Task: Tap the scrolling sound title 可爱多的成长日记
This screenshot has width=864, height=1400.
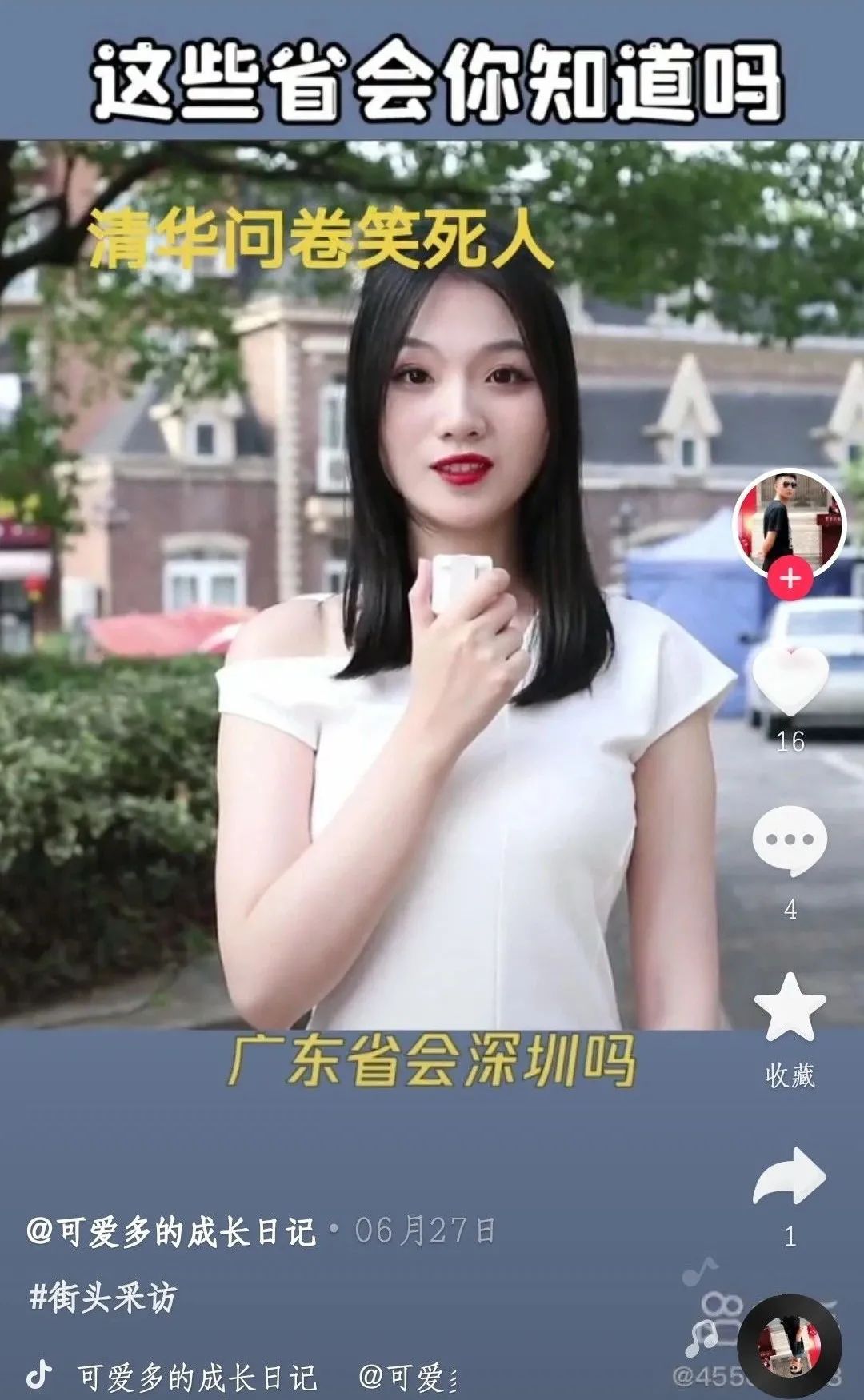Action: tap(197, 1377)
